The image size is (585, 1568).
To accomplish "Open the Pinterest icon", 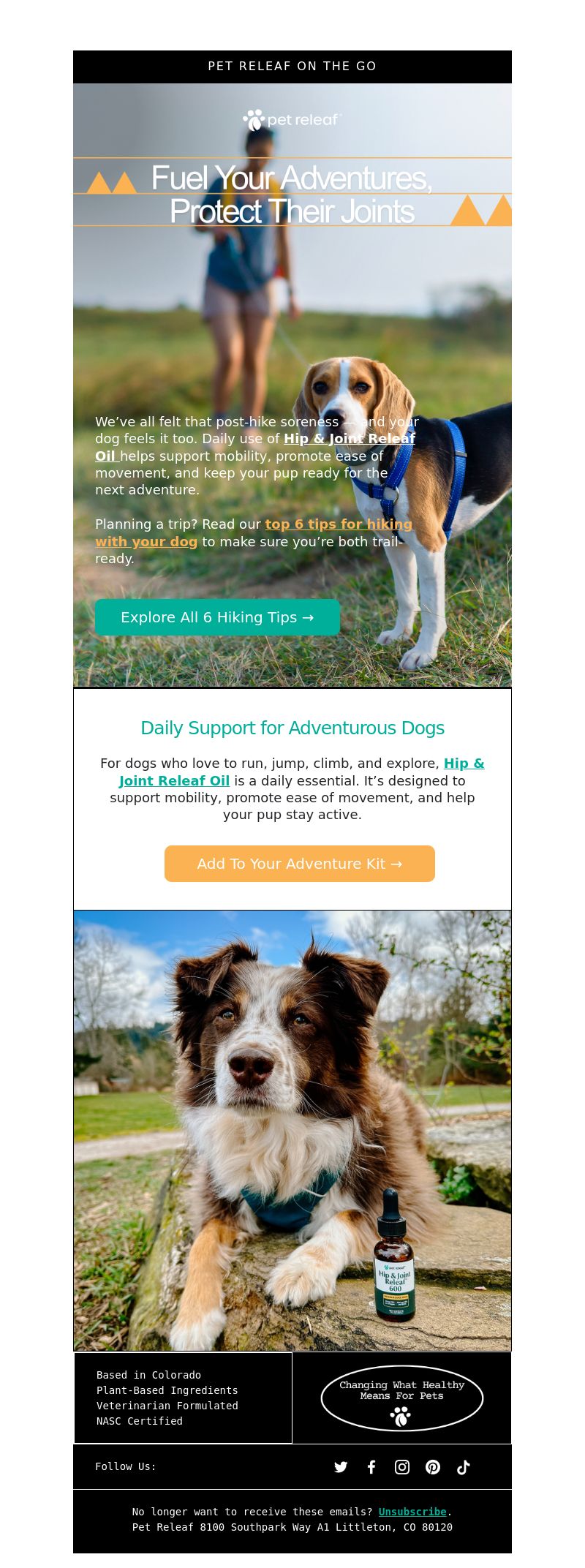I will (433, 1467).
